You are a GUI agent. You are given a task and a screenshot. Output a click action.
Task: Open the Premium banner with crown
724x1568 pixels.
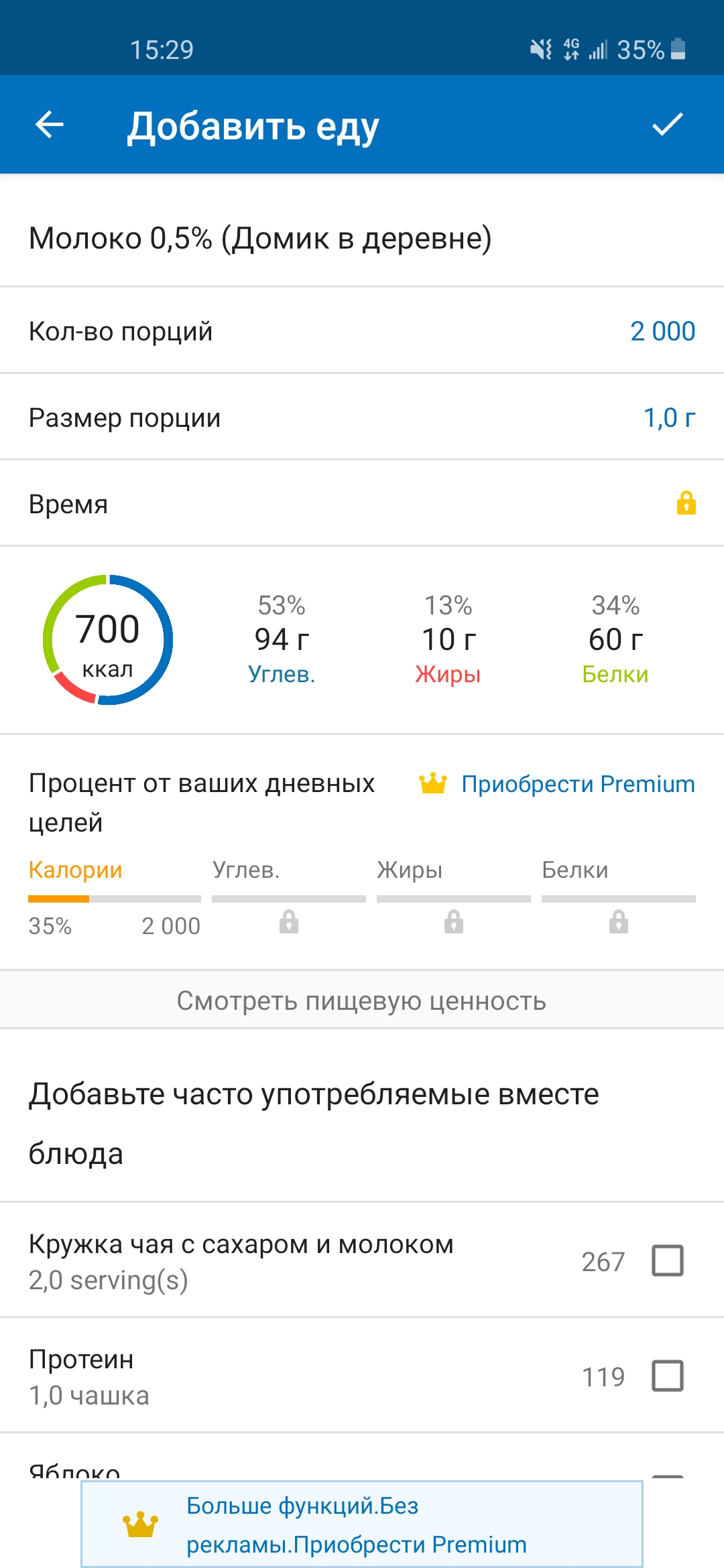[362, 1524]
